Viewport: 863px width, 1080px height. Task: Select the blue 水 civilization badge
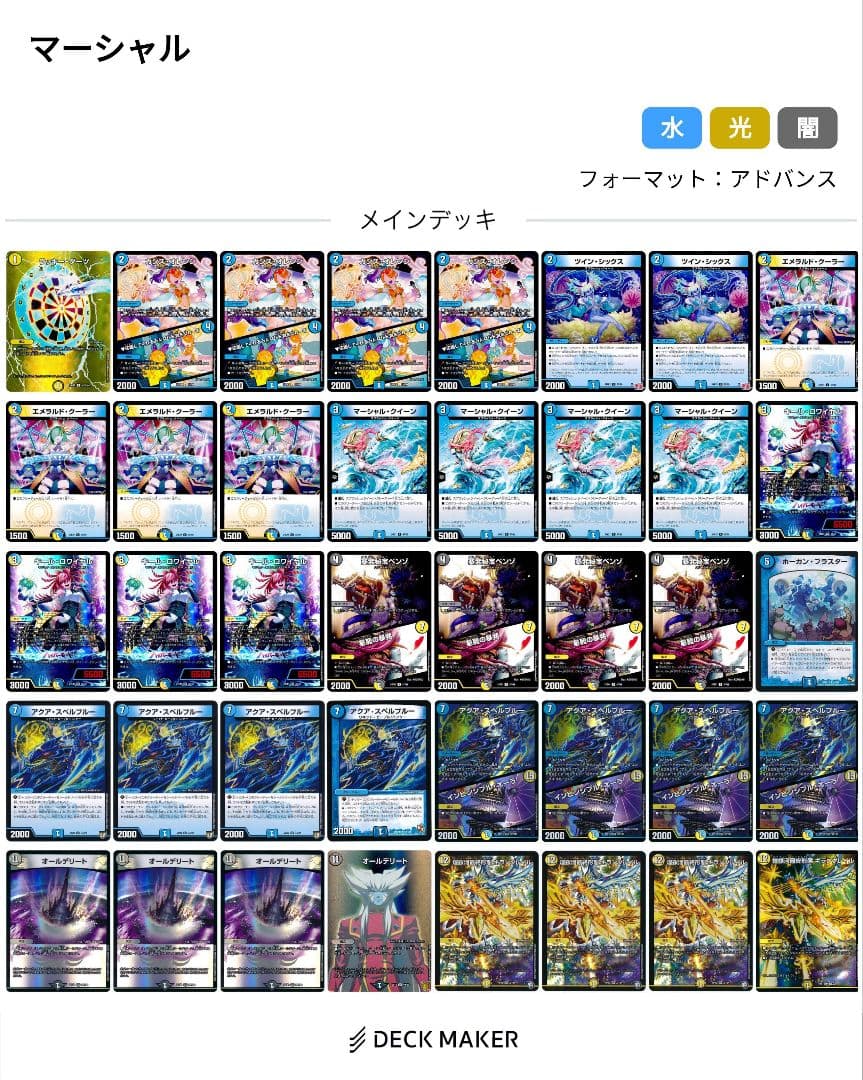click(671, 128)
